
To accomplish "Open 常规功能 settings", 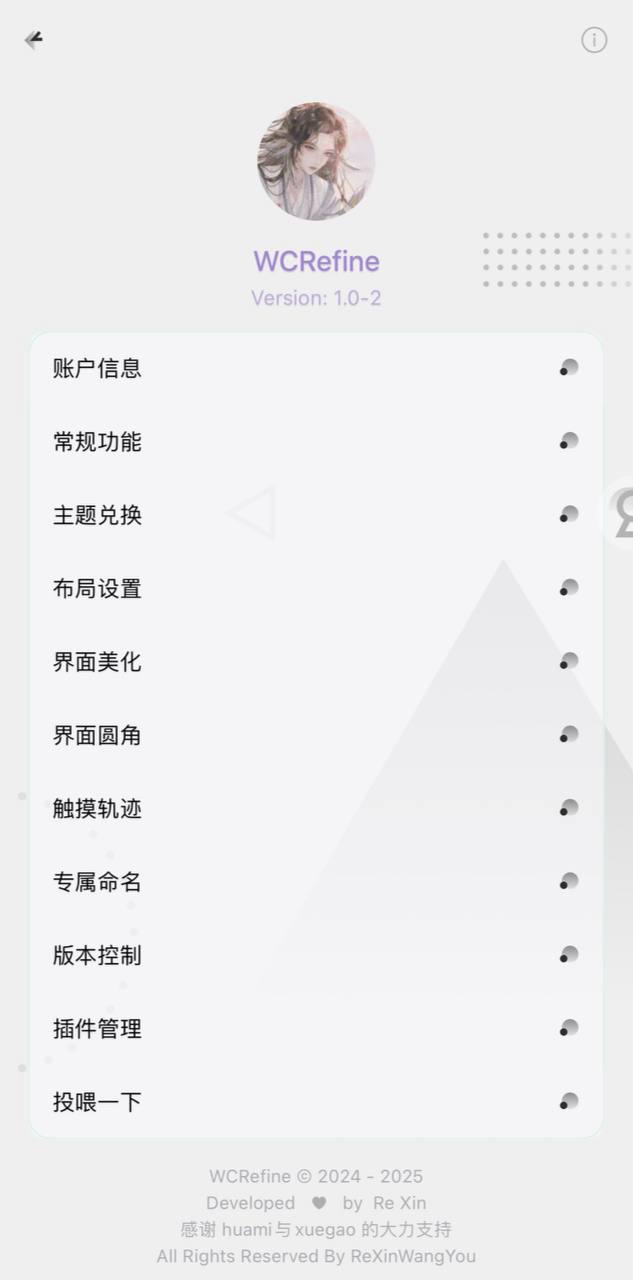I will pyautogui.click(x=316, y=441).
